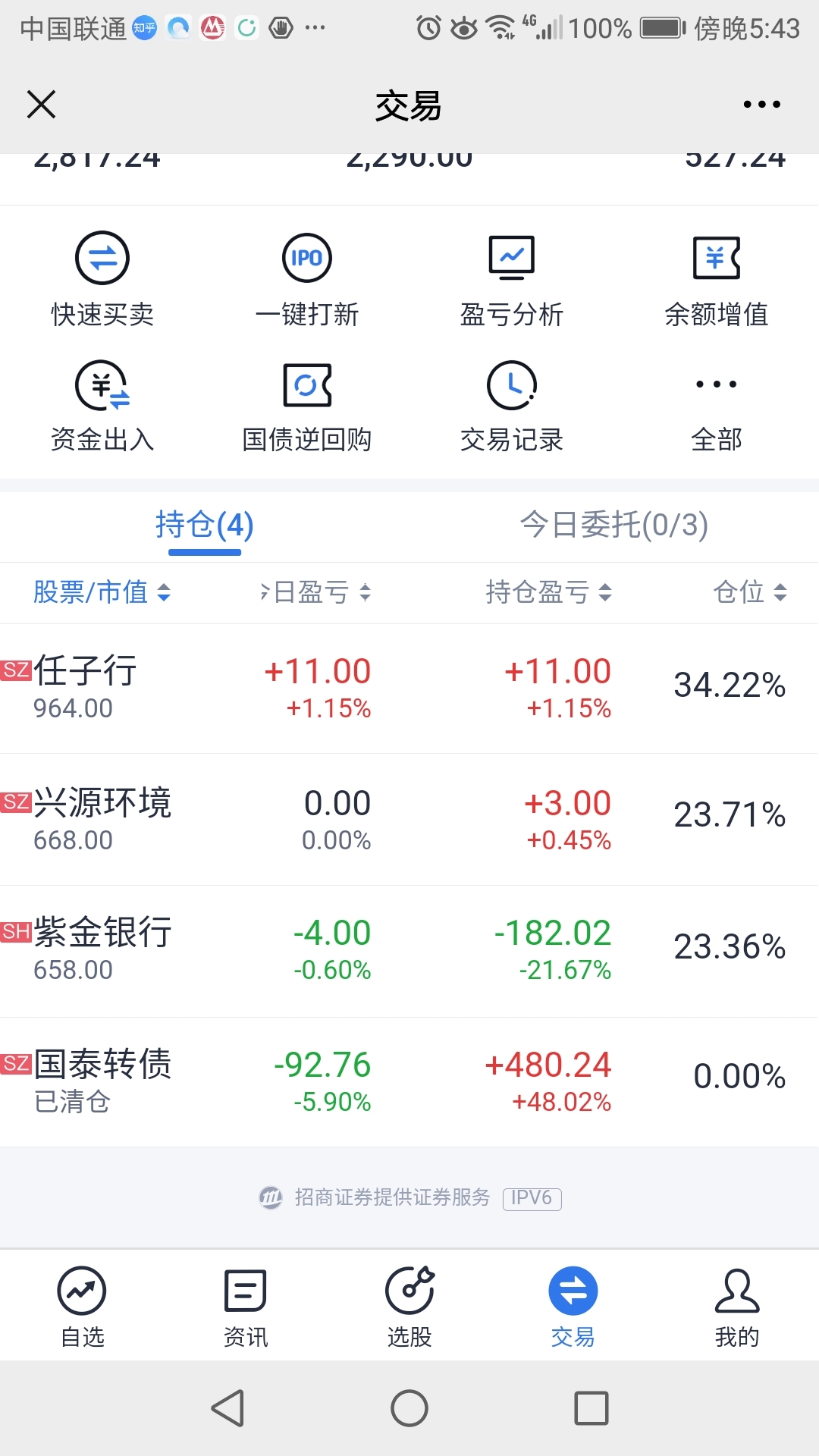Image resolution: width=819 pixels, height=1456 pixels.
Task: Open the 任子行 holding row
Action: (x=409, y=689)
